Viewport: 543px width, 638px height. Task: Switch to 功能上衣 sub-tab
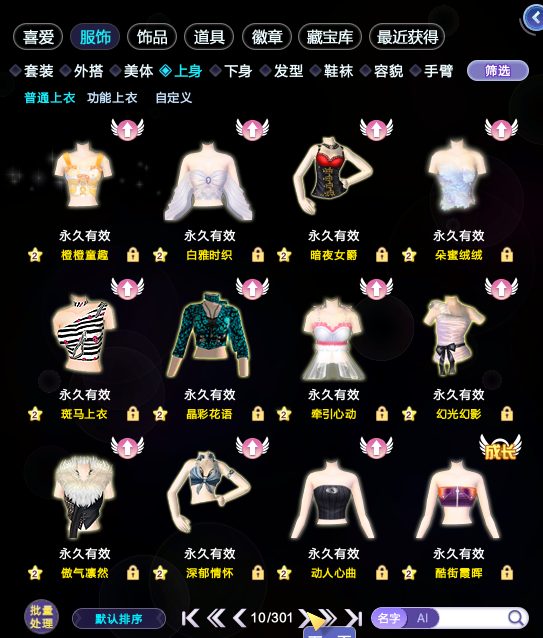(112, 98)
